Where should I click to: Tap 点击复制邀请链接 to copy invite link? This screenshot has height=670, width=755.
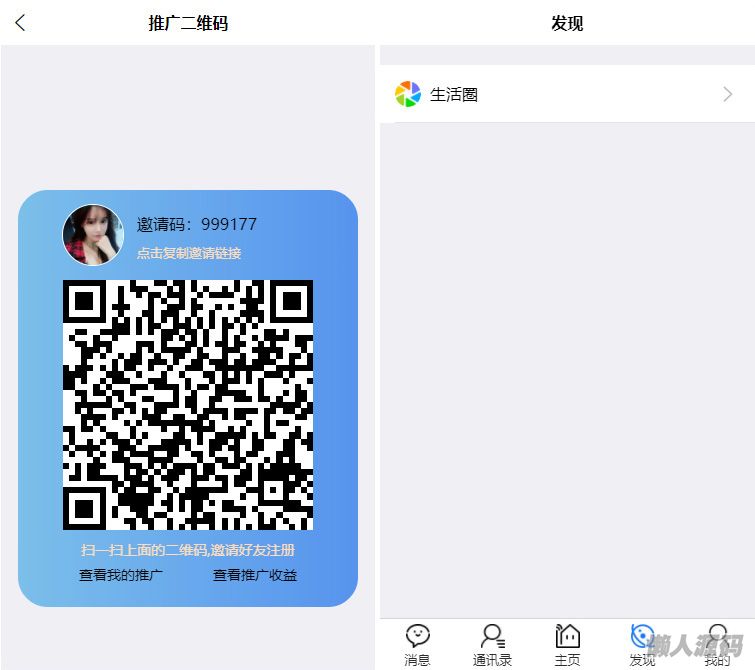point(189,253)
